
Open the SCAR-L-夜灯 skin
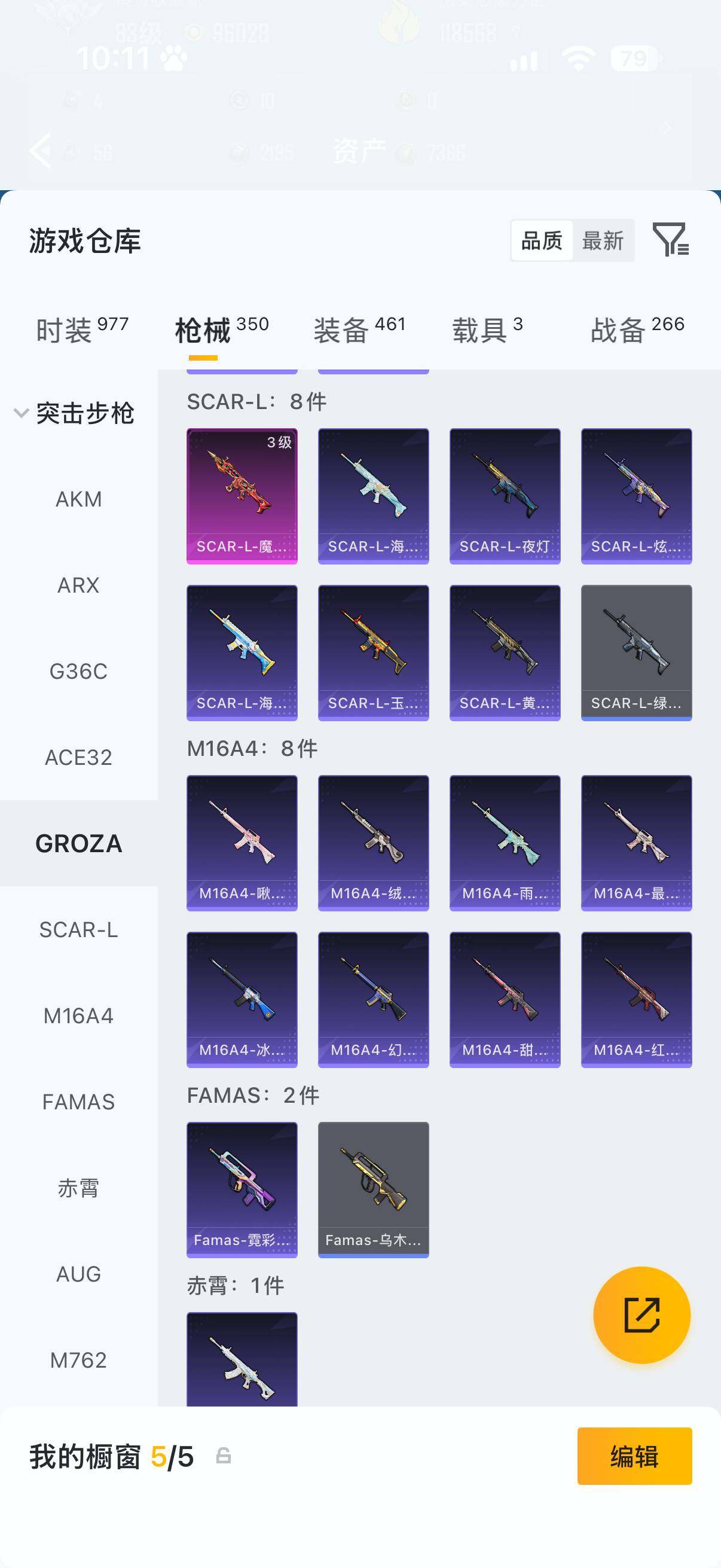tap(505, 496)
